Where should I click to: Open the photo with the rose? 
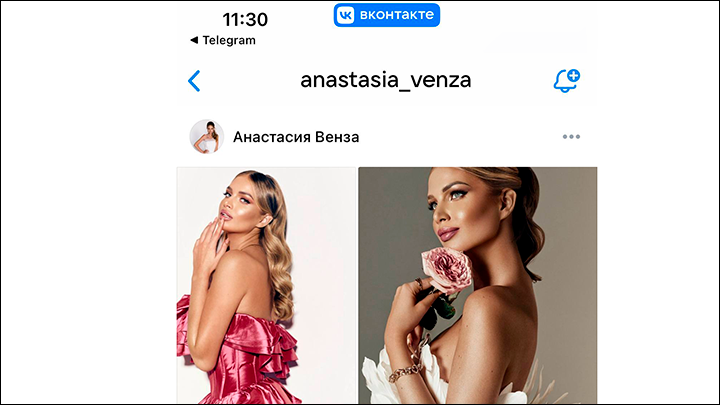click(477, 285)
